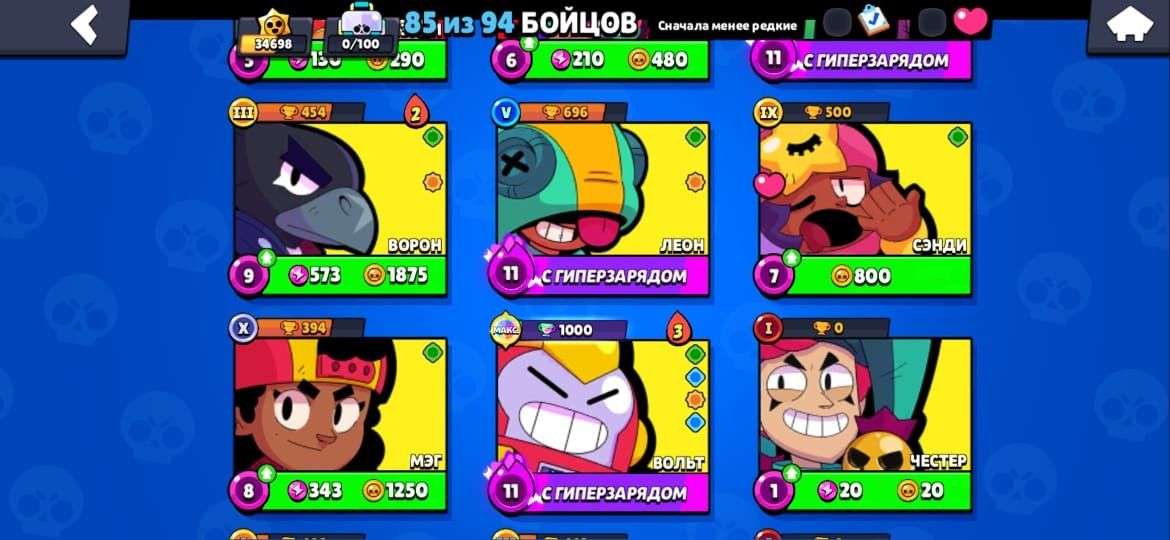Go back with the white arrow
The height and width of the screenshot is (540, 1170).
pos(85,25)
